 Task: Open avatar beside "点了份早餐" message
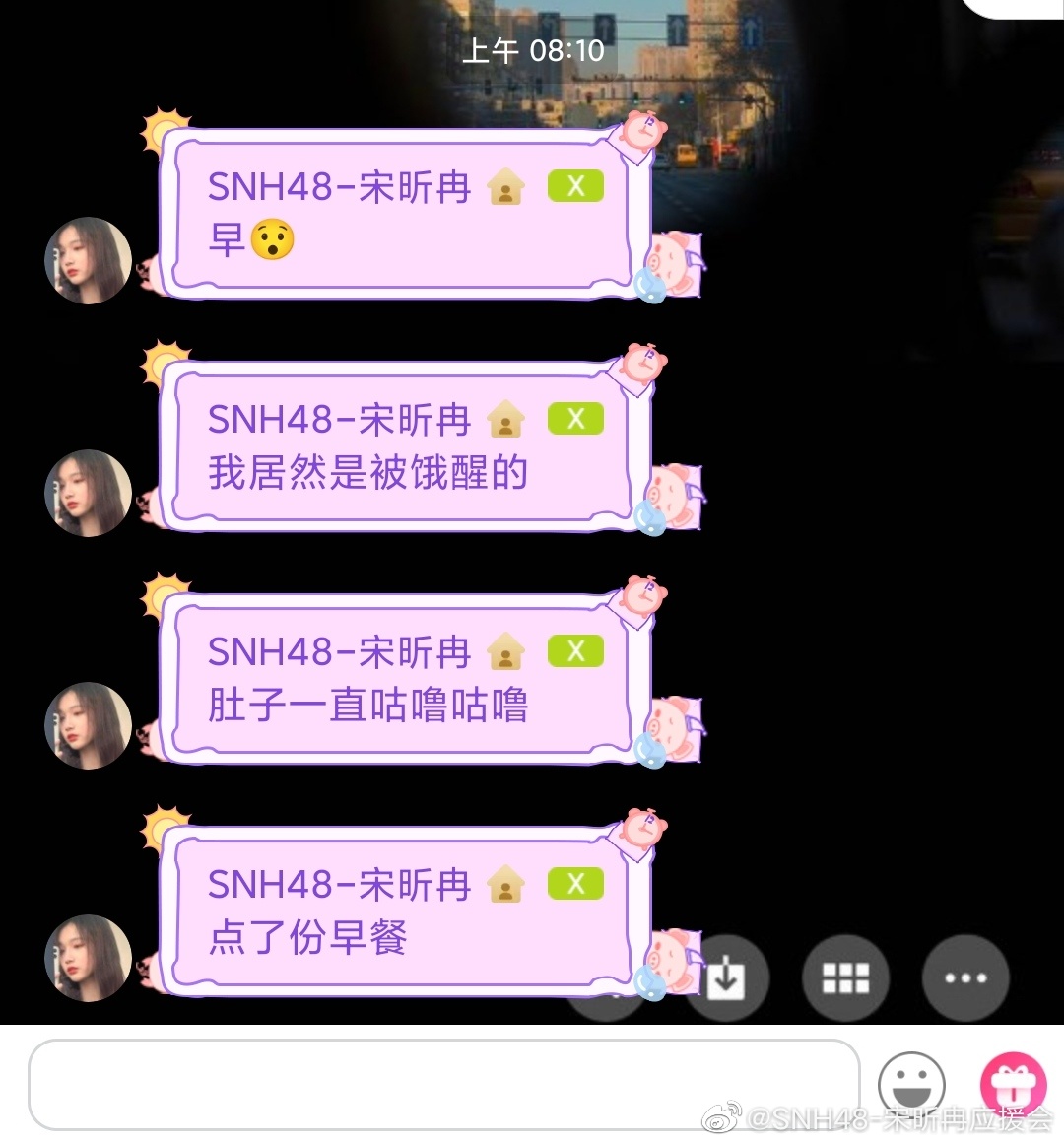(89, 958)
